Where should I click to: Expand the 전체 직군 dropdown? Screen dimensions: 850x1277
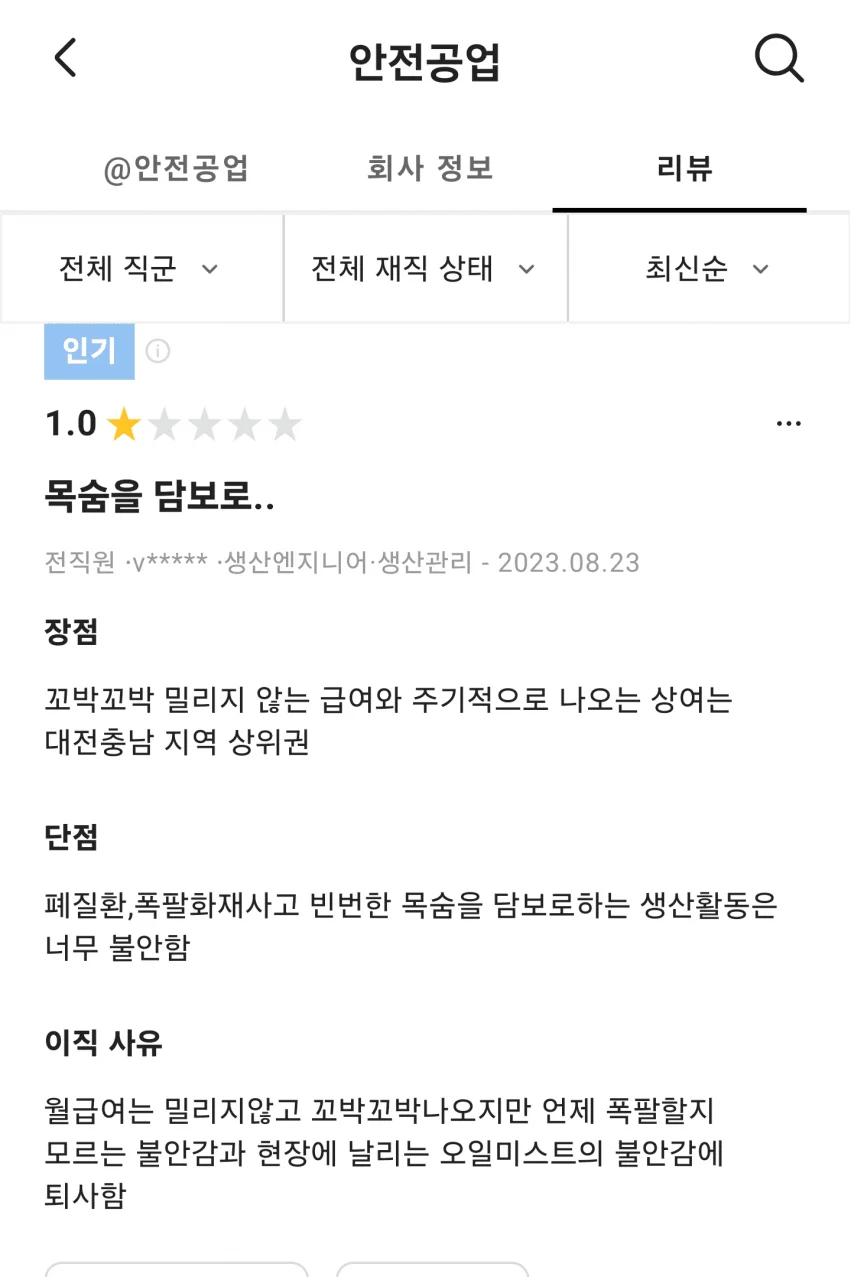point(140,269)
